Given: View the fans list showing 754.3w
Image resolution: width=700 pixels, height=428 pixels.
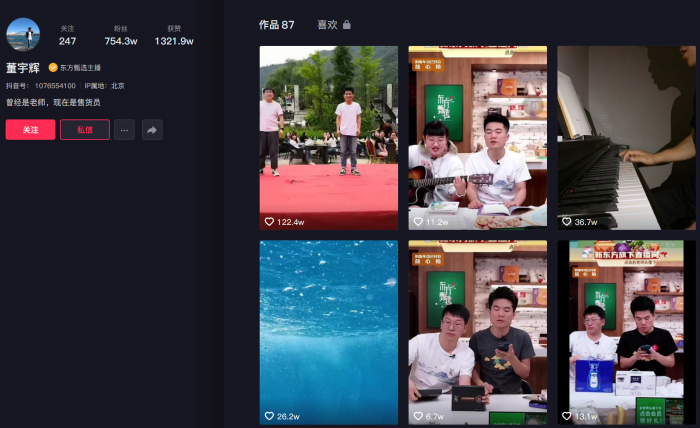Looking at the screenshot, I should pyautogui.click(x=121, y=36).
